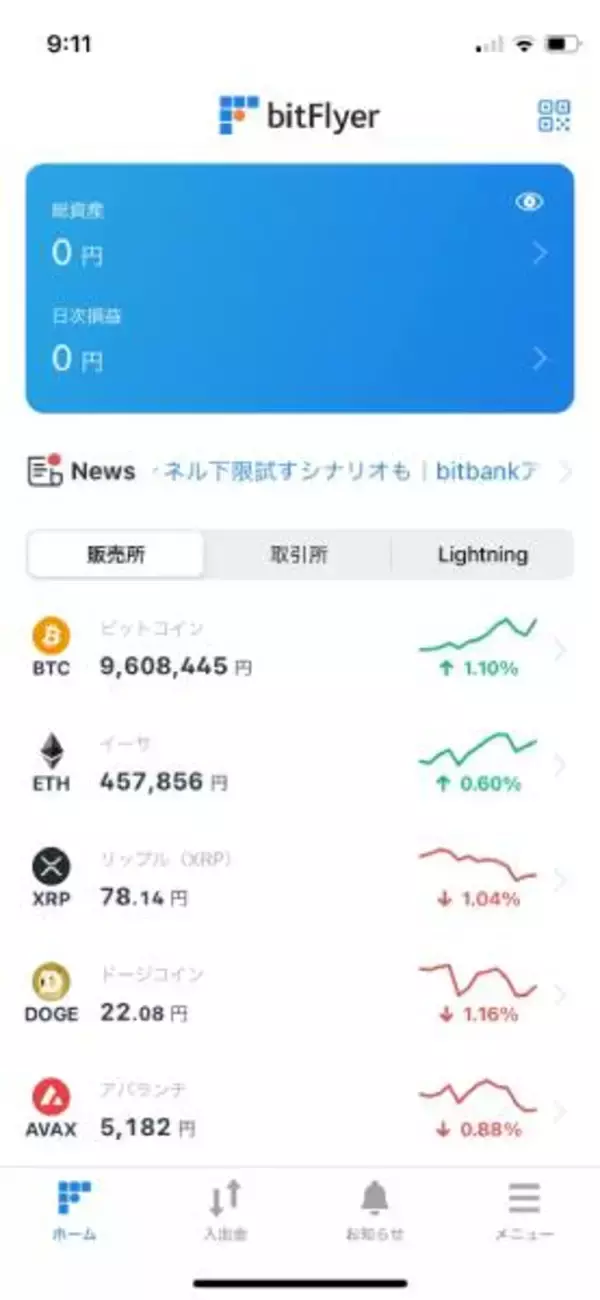
Task: View the AVAX Avalanche row
Action: [x=300, y=1110]
